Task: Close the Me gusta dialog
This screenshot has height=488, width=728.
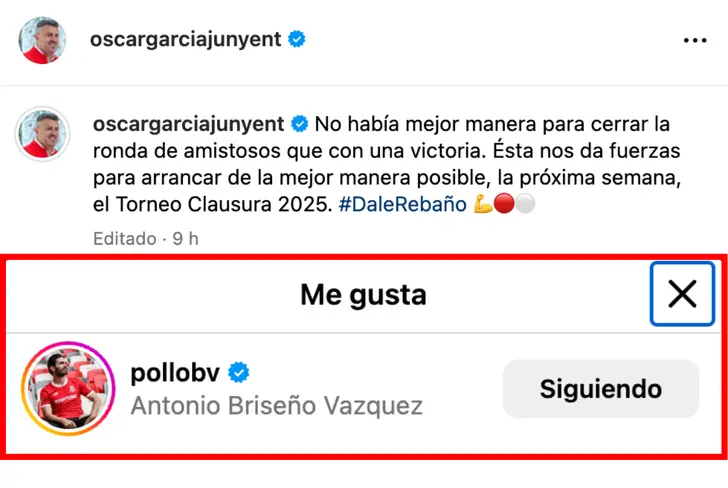Action: tap(682, 294)
